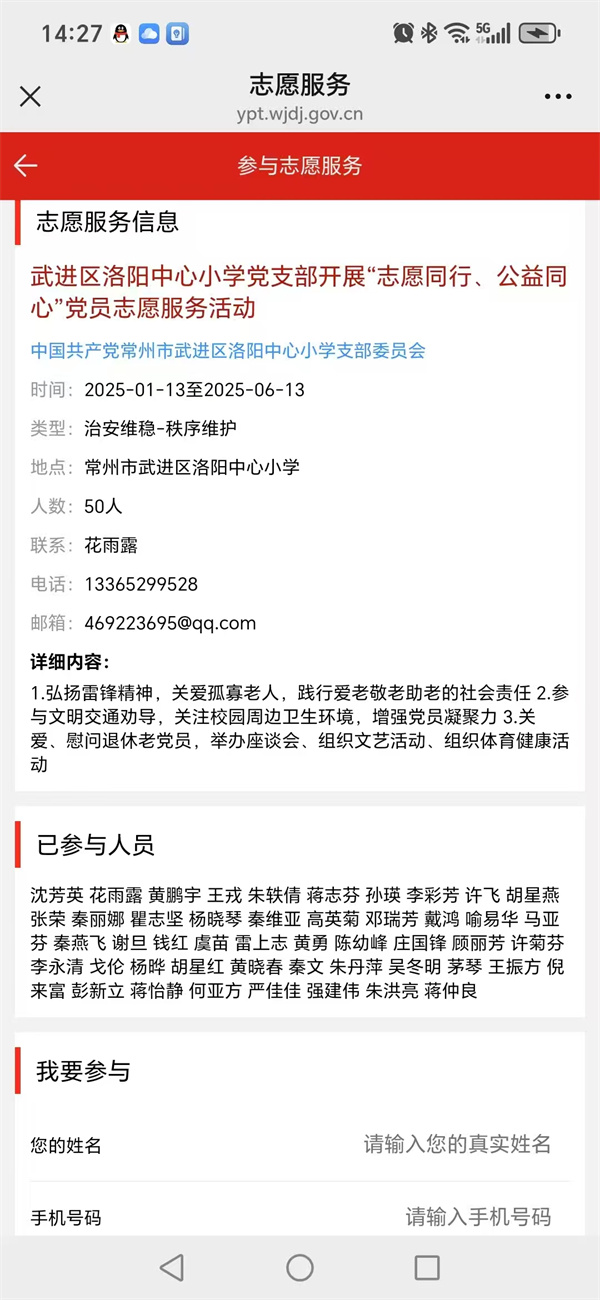
Task: Go to the system home screen
Action: pyautogui.click(x=300, y=1268)
